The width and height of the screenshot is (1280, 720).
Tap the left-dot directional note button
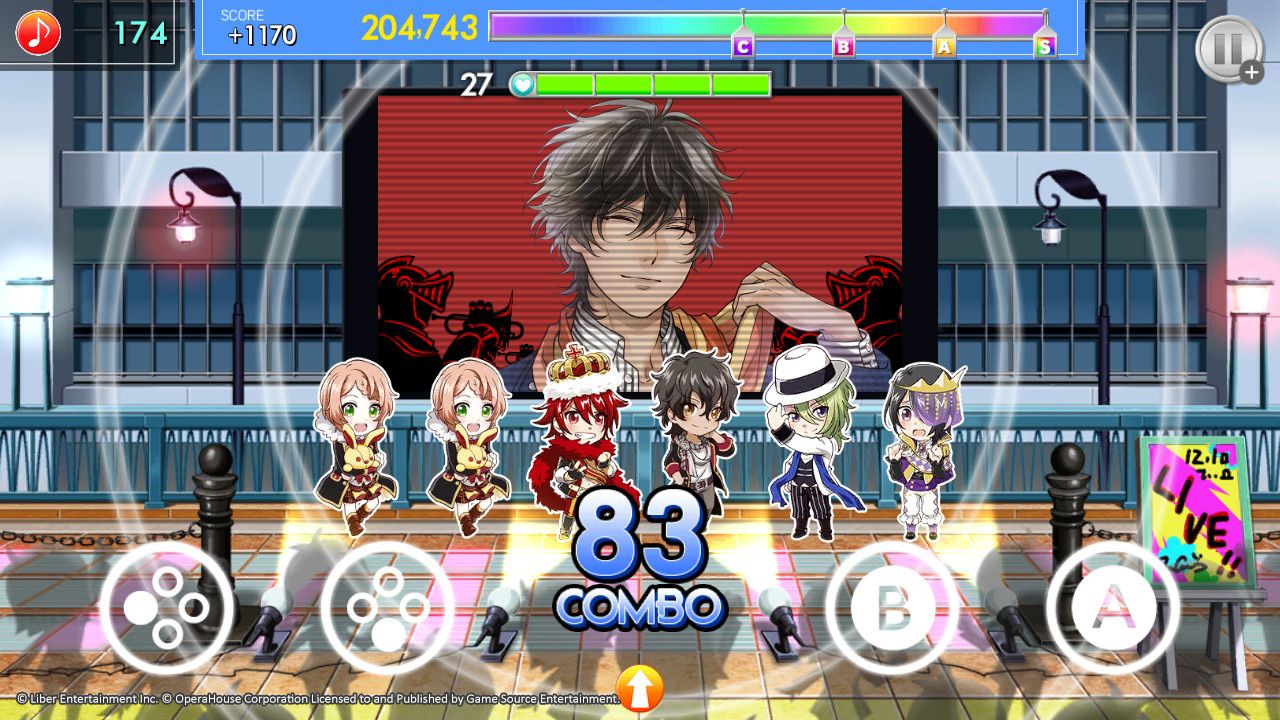(x=166, y=608)
